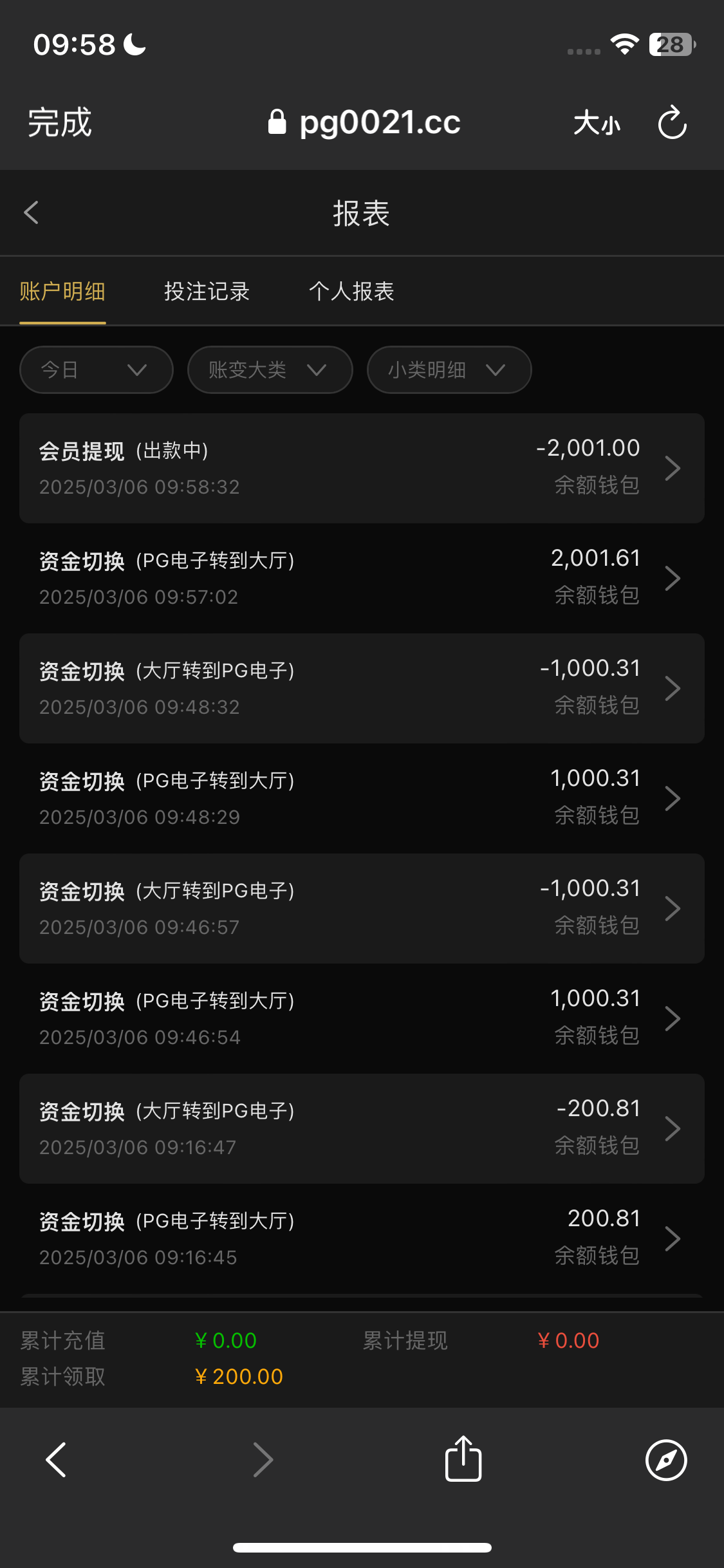
Task: Switch to the 个人报表 tab
Action: pos(351,292)
